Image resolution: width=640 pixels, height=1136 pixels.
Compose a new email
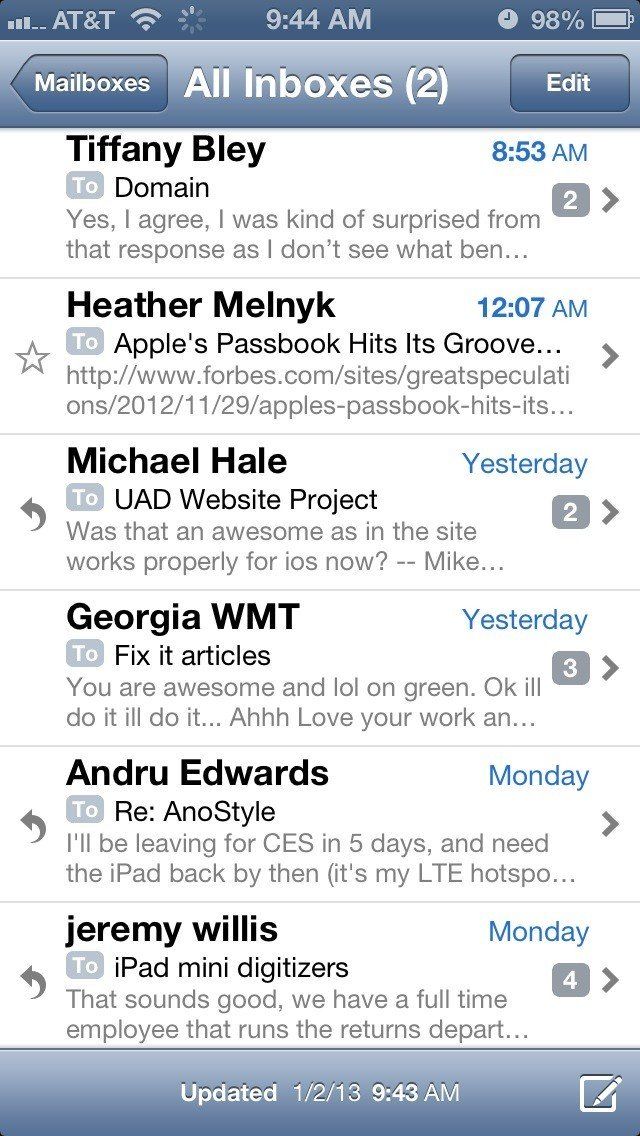(600, 1093)
